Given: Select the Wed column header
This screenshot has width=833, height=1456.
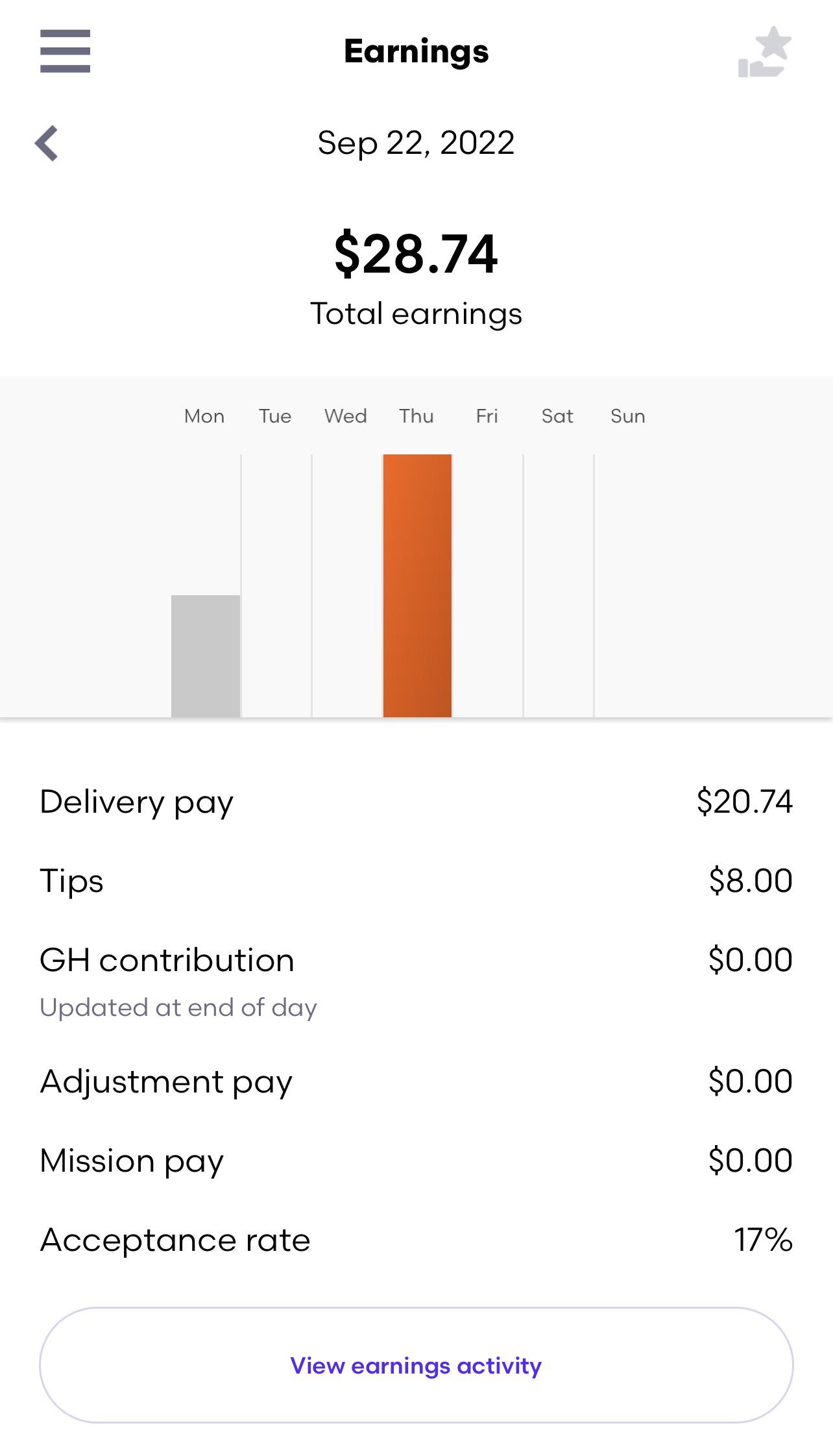Looking at the screenshot, I should pos(345,415).
